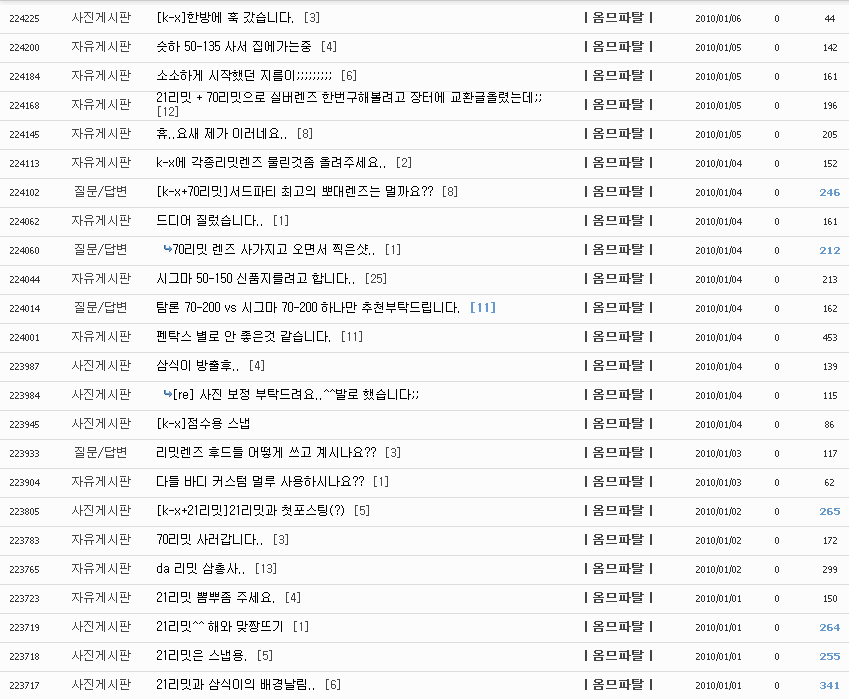Image resolution: width=849 pixels, height=699 pixels.
Task: Open the post '펜탁스 별로 안 좋은것 같습니다.'
Action: (x=244, y=337)
